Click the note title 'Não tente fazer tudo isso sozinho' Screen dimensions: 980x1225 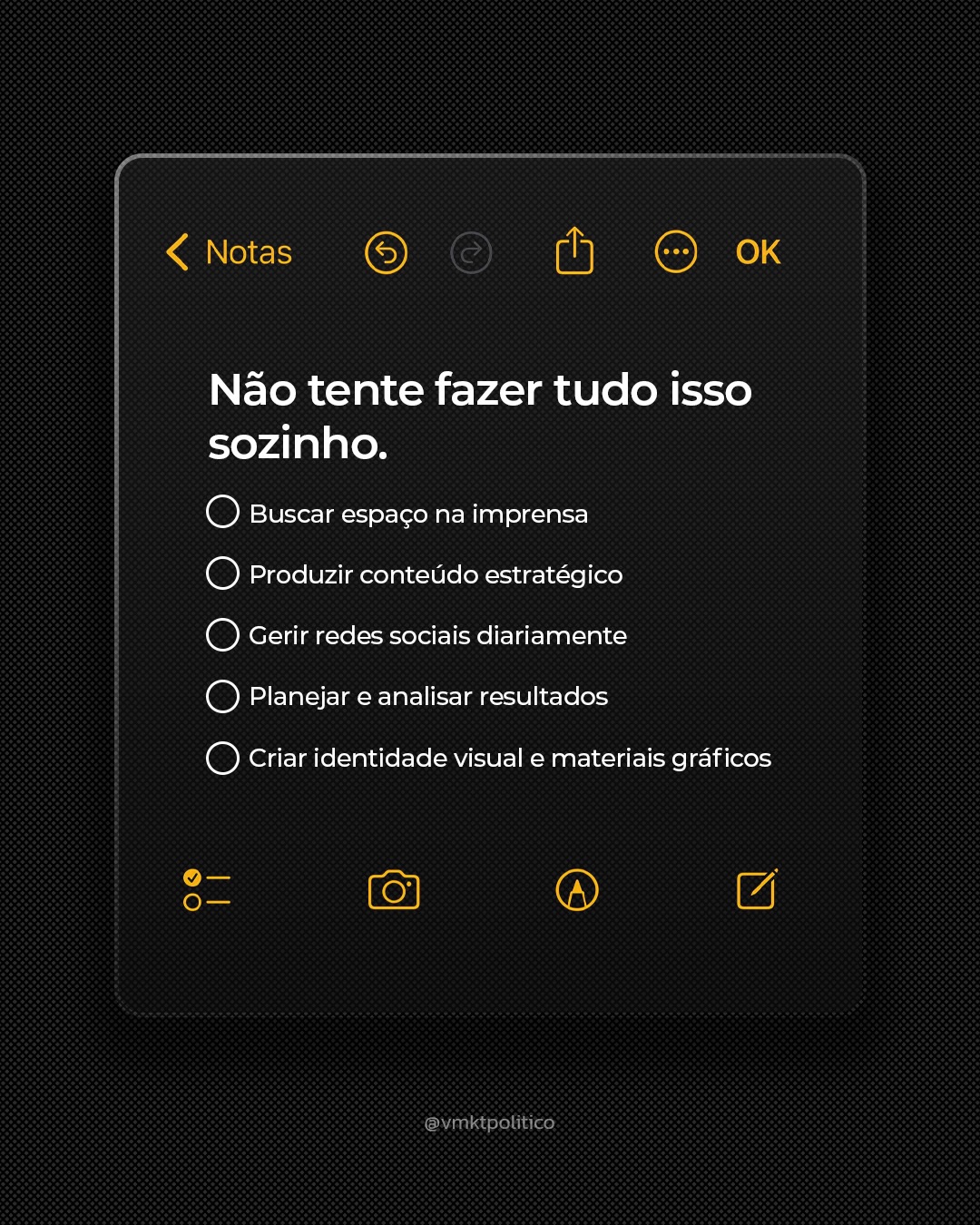[x=480, y=415]
